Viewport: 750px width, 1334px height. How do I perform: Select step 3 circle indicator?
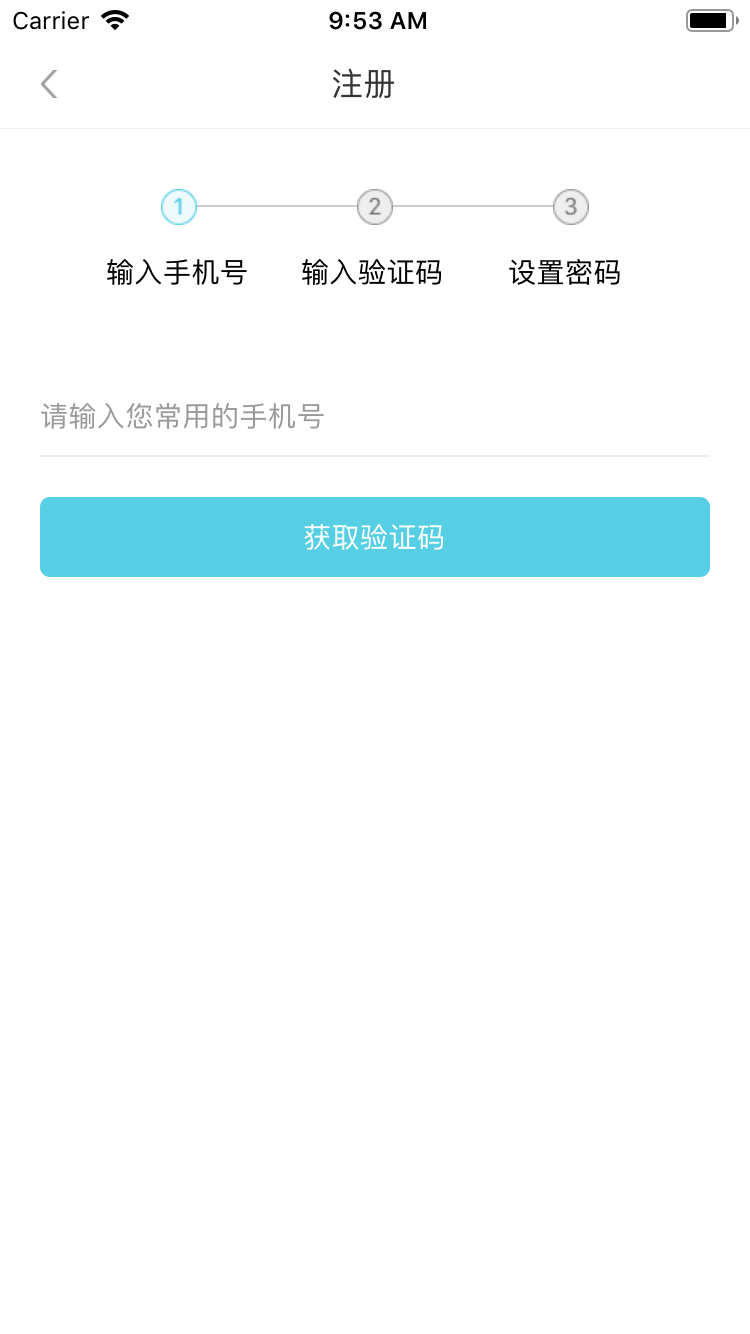570,207
